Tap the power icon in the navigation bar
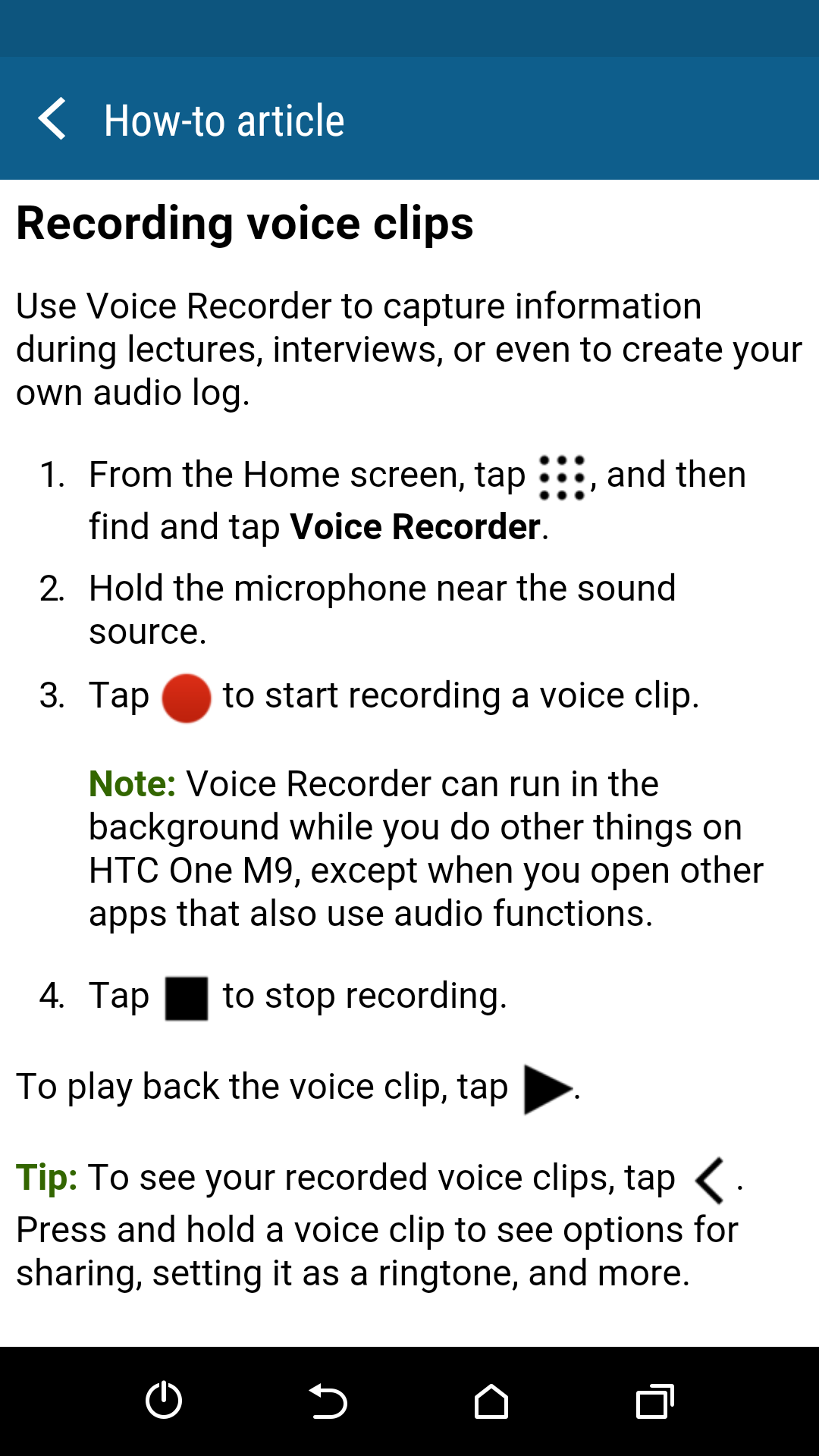 tap(164, 1400)
